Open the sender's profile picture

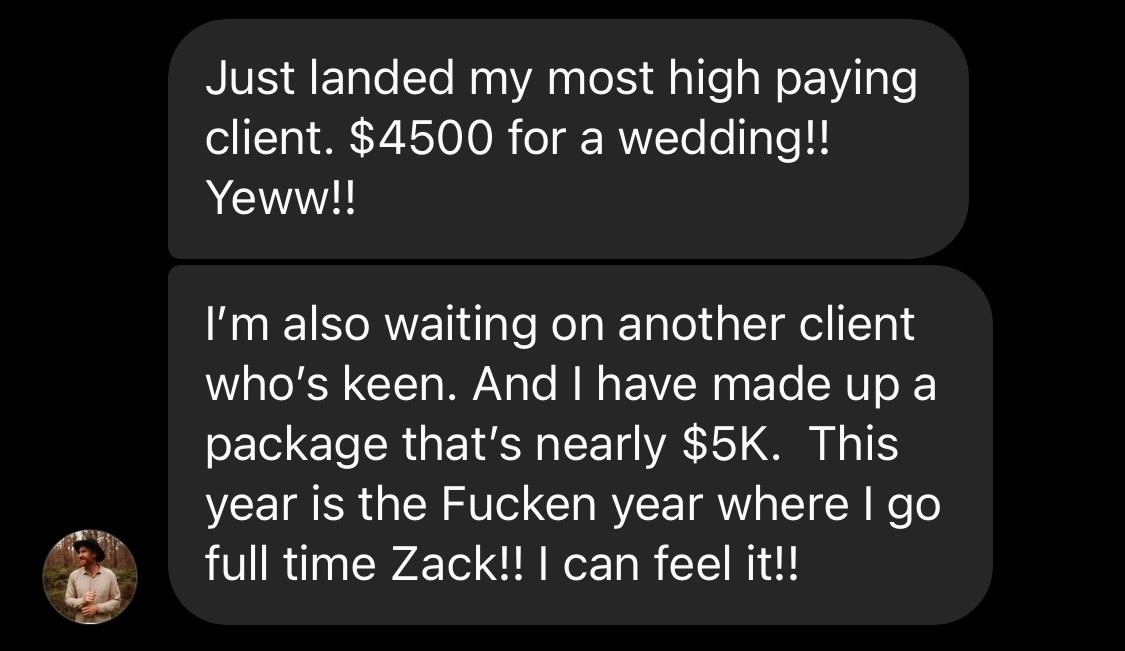pos(89,577)
